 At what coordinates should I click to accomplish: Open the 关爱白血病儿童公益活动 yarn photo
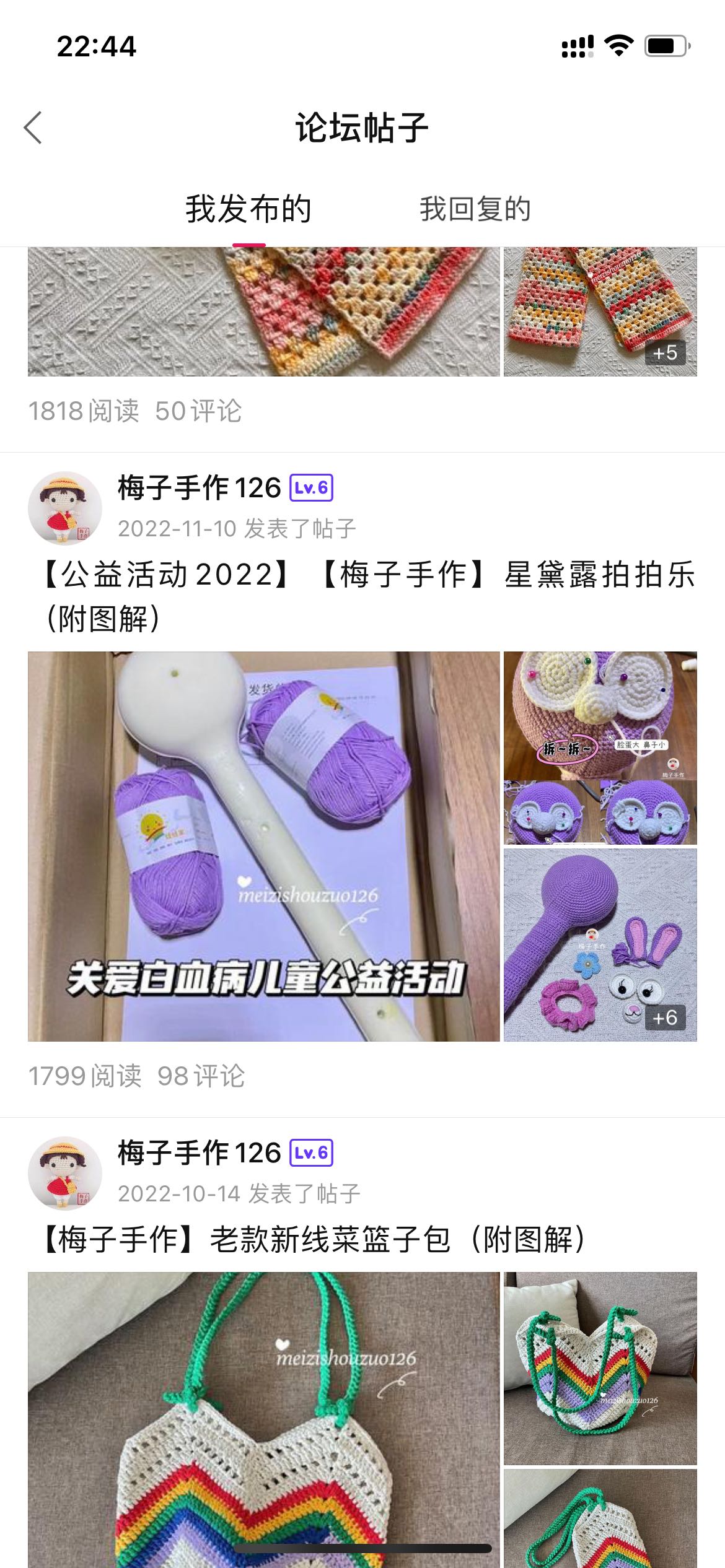[x=263, y=846]
